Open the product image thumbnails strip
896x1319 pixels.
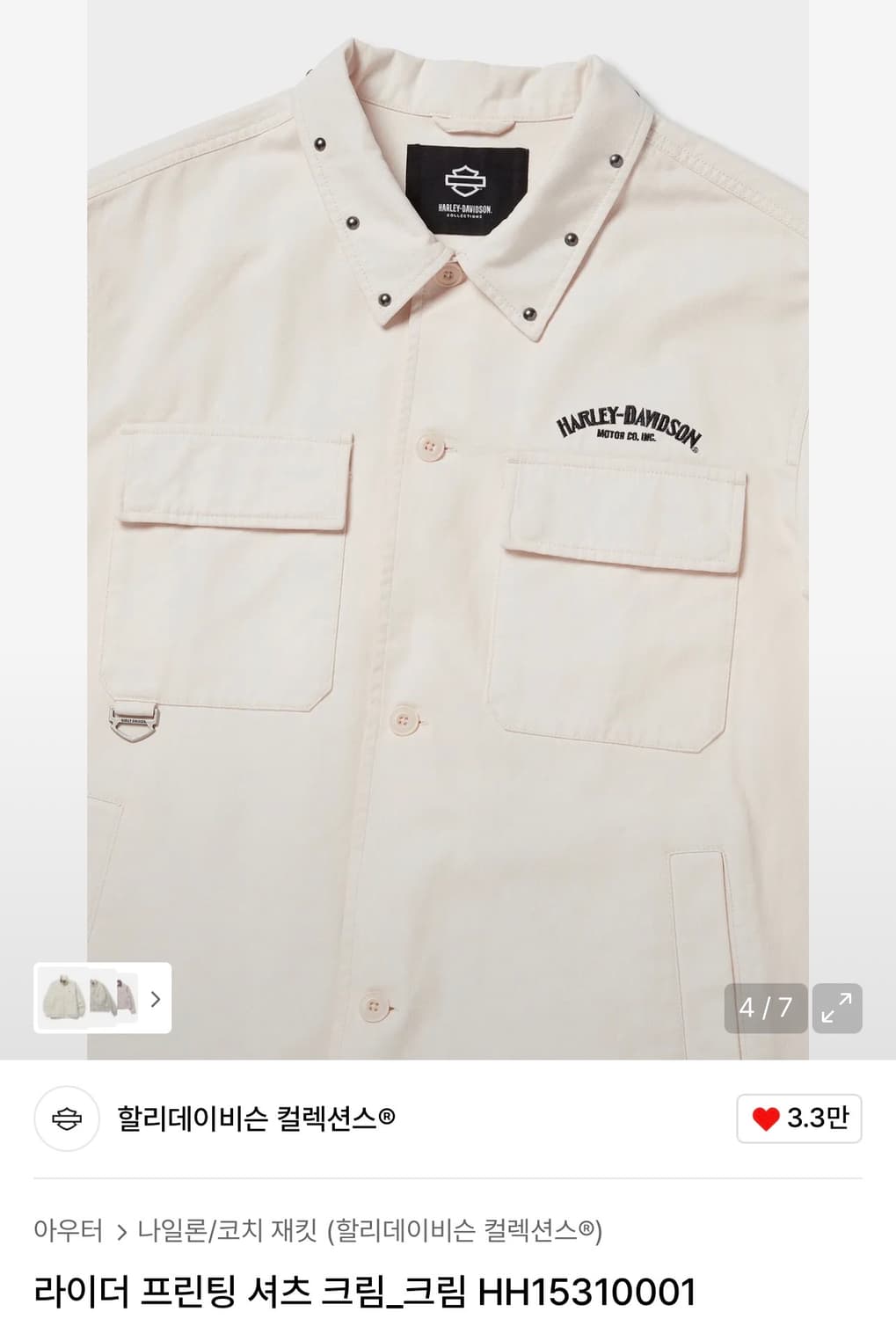(x=103, y=998)
